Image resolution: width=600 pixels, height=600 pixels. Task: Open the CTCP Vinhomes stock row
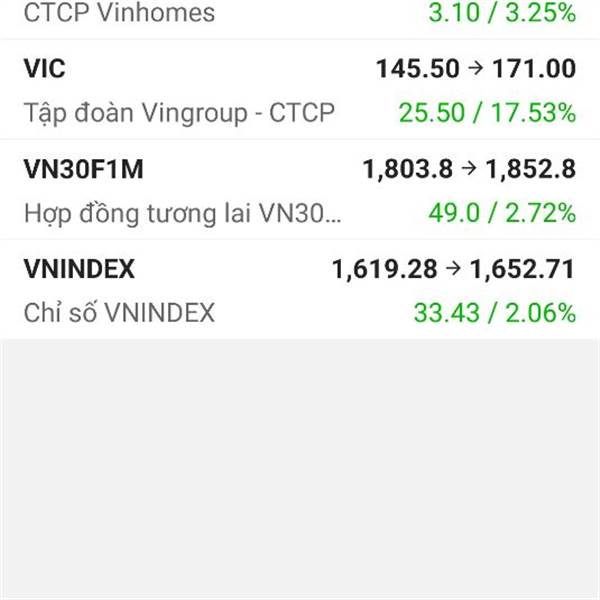tap(300, 19)
